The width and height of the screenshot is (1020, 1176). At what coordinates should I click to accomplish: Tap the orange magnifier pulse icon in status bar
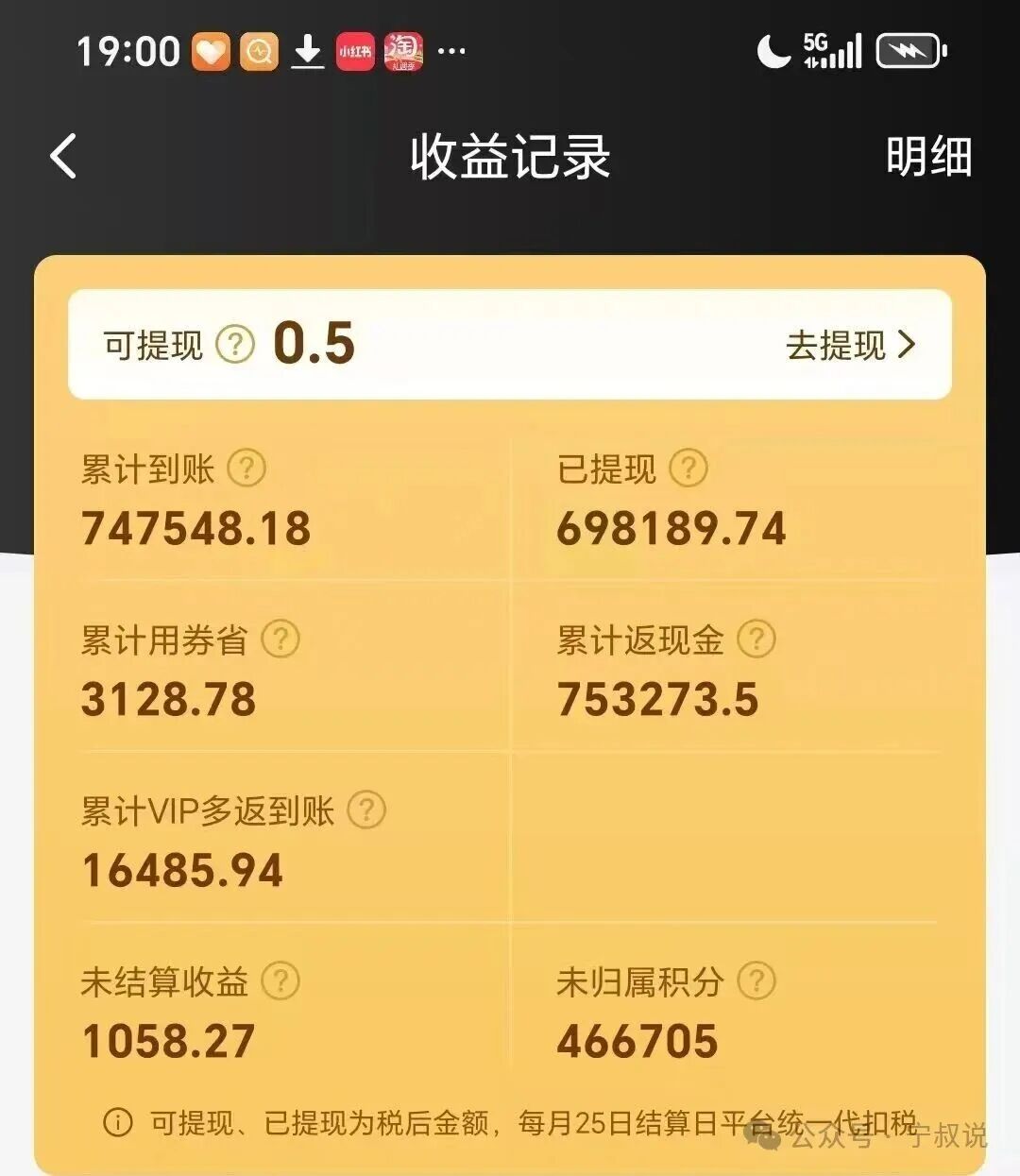click(x=259, y=49)
